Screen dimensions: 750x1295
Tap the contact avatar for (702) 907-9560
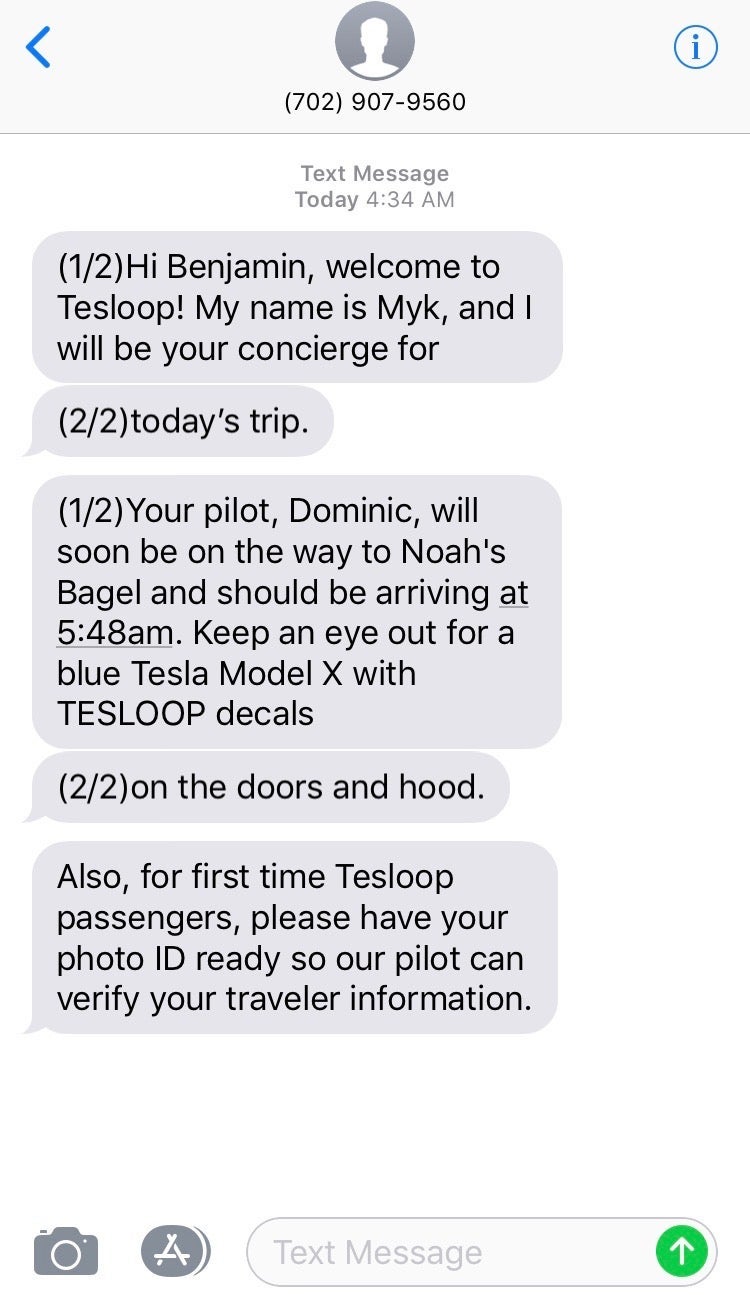[375, 41]
